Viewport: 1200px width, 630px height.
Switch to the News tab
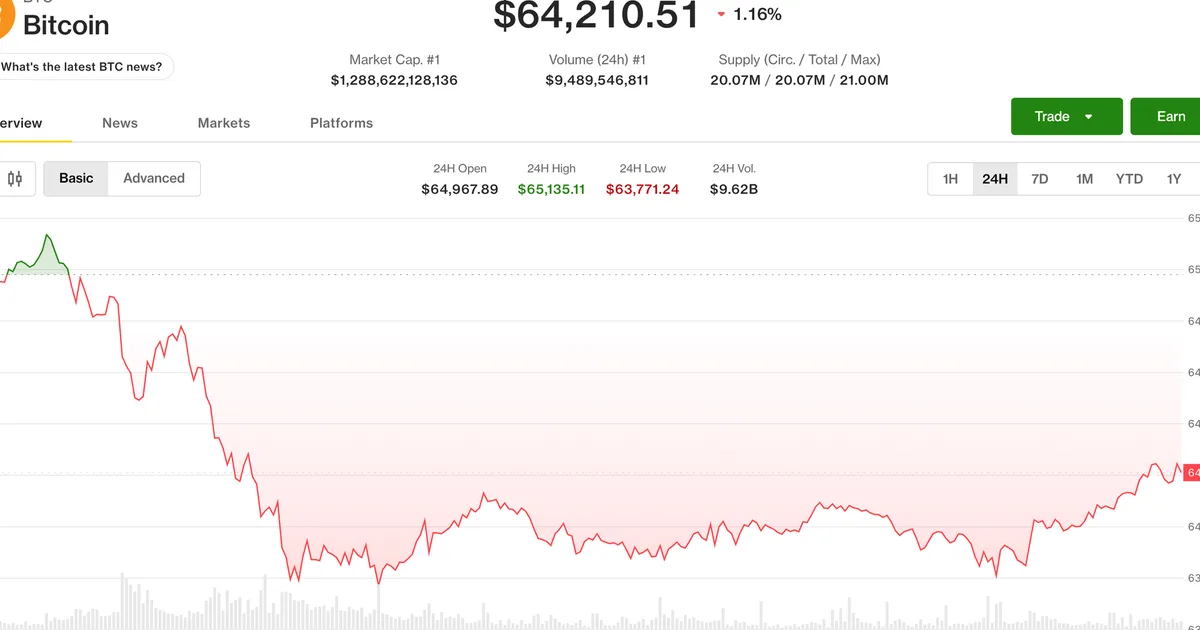click(x=120, y=123)
